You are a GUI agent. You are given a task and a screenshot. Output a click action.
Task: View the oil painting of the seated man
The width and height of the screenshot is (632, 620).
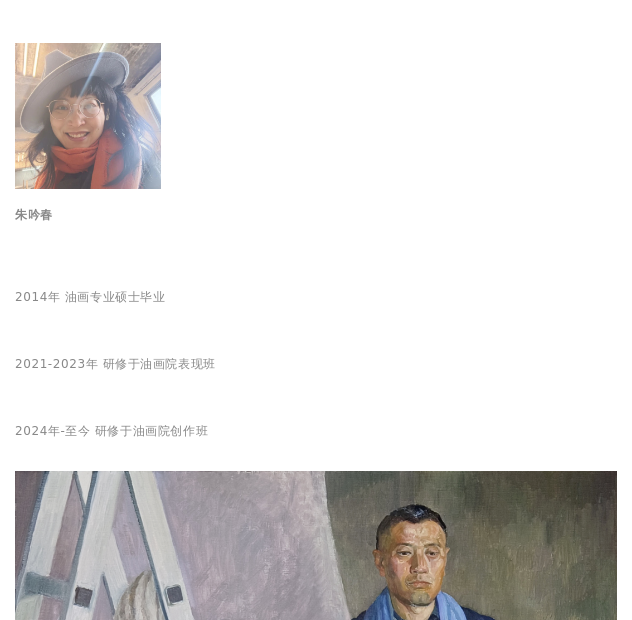tap(316, 545)
